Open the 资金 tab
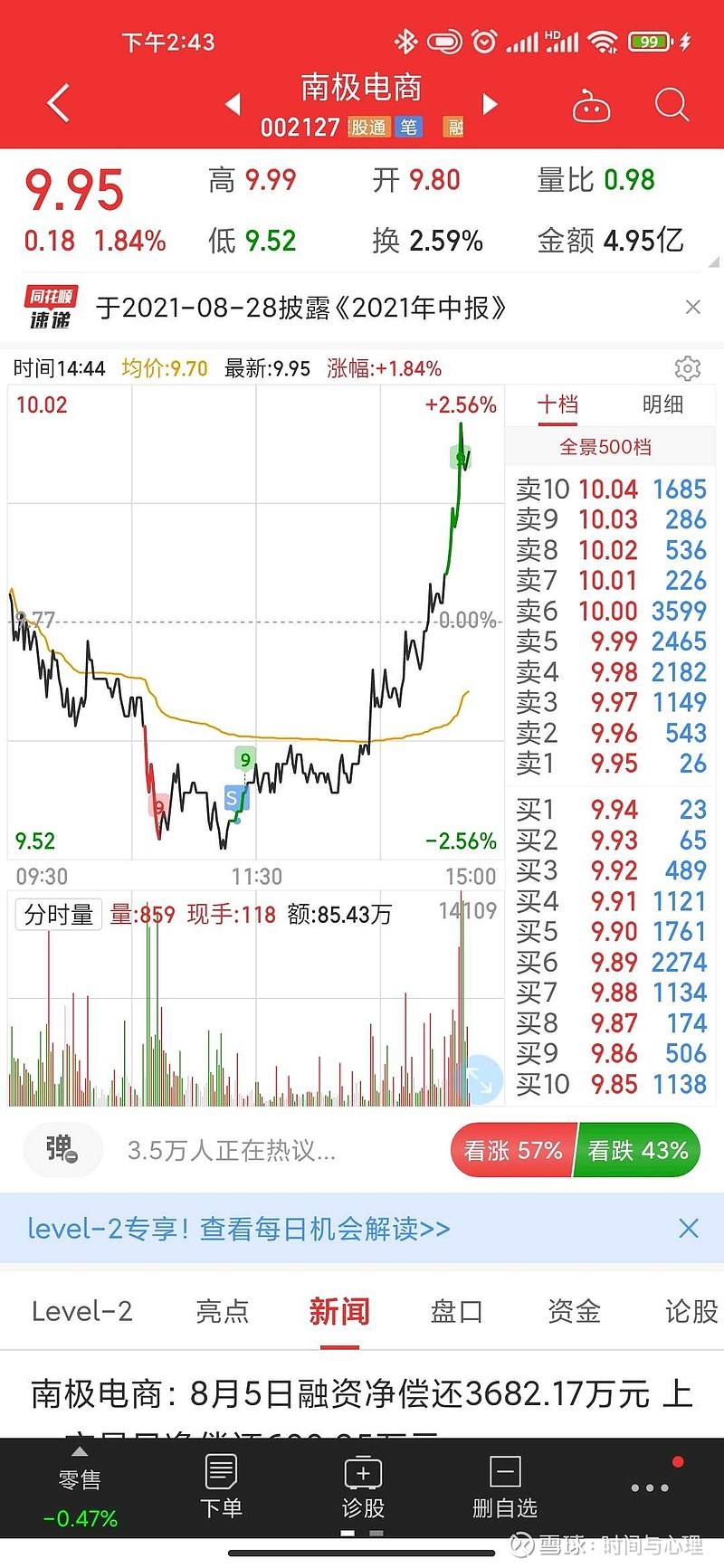Viewport: 724px width, 1568px height. [x=574, y=1311]
